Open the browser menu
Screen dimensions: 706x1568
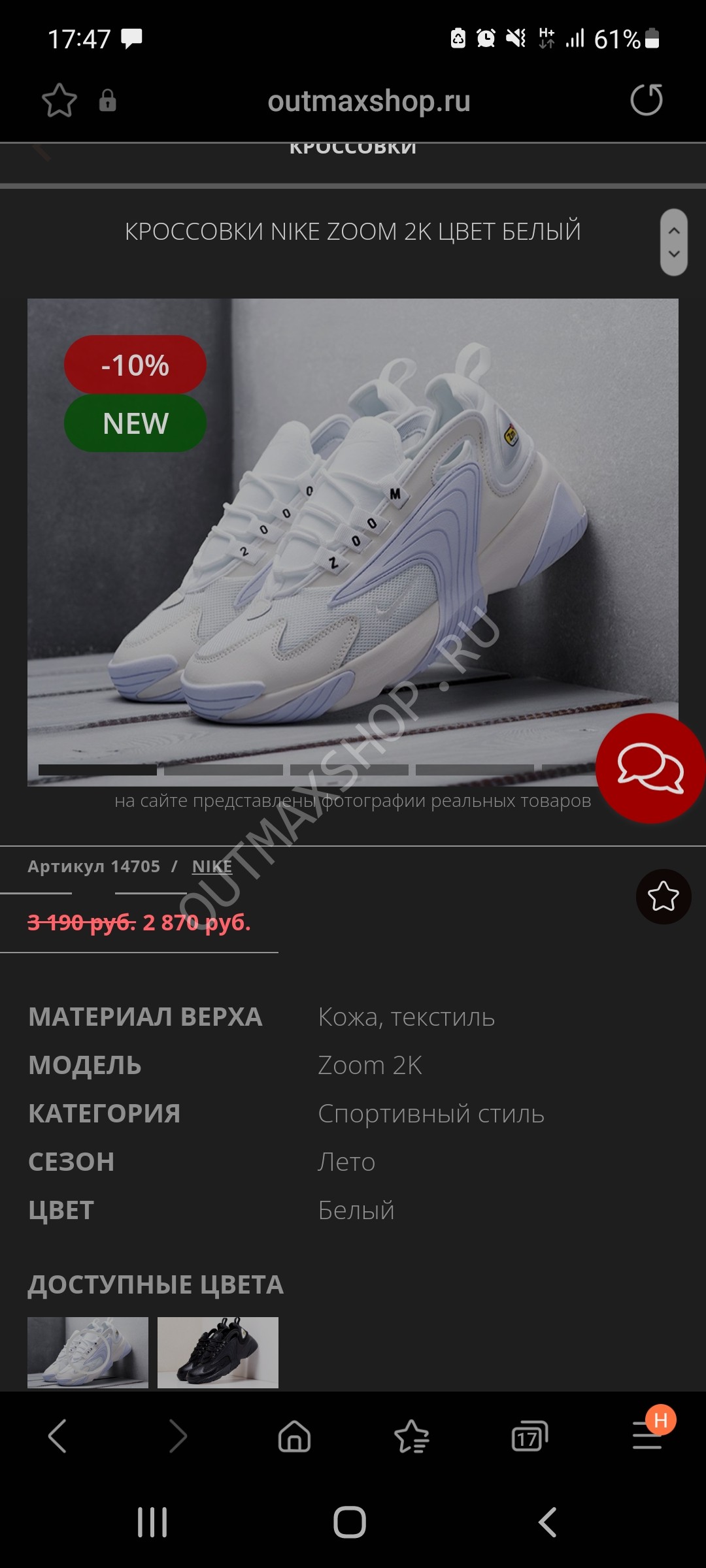coord(648,1435)
